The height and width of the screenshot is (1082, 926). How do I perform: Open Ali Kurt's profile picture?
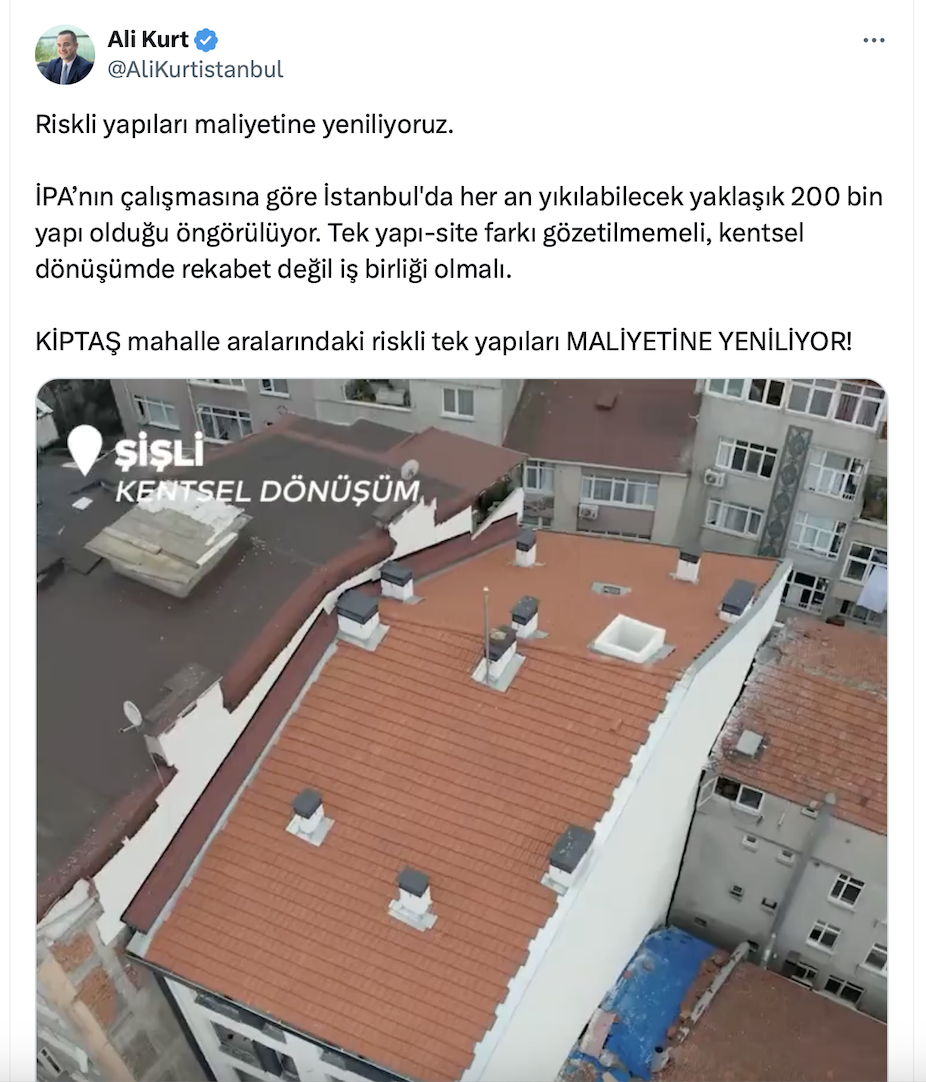pyautogui.click(x=65, y=55)
